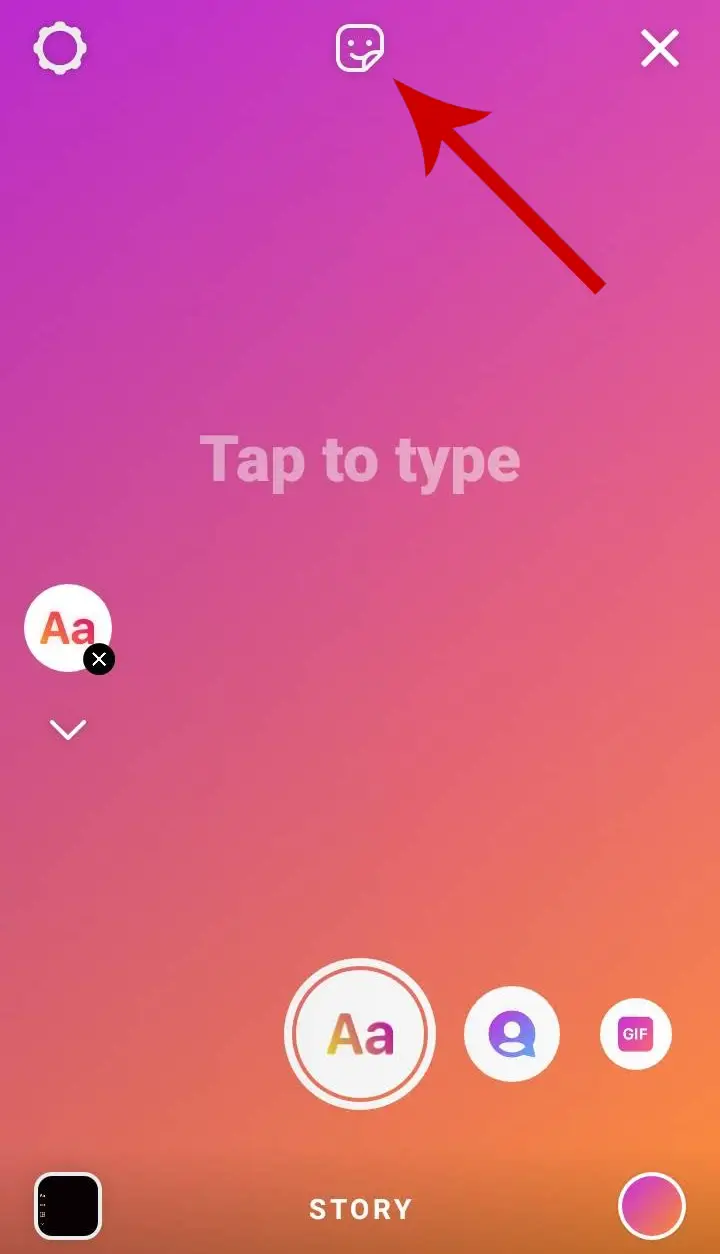Open the sticker tray

[x=360, y=48]
